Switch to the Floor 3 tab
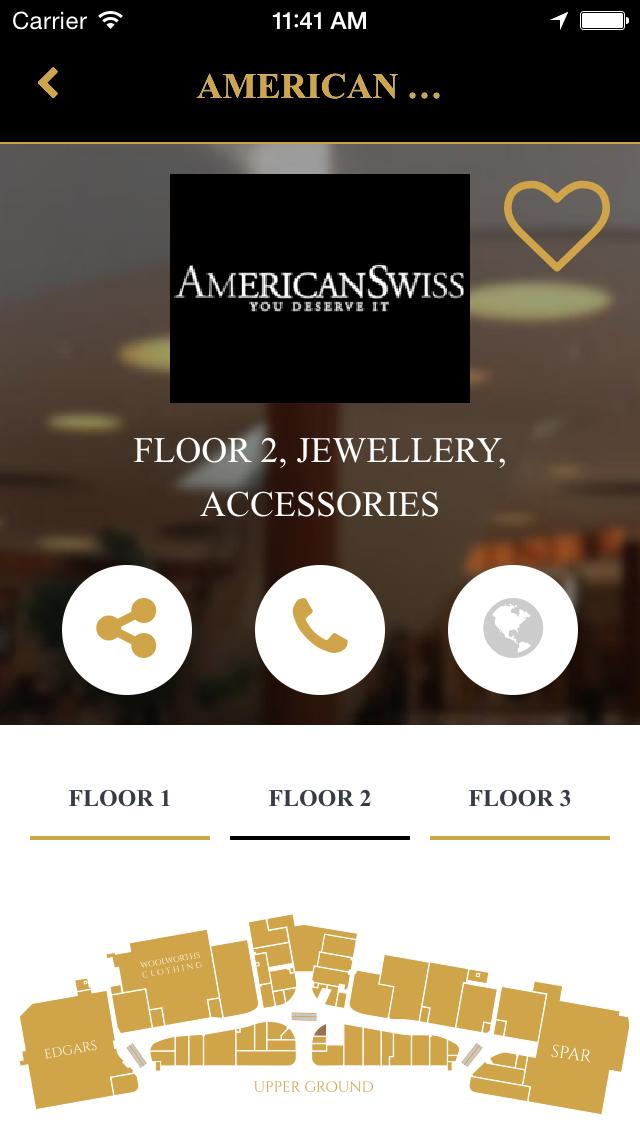This screenshot has height=1136, width=640. 520,799
